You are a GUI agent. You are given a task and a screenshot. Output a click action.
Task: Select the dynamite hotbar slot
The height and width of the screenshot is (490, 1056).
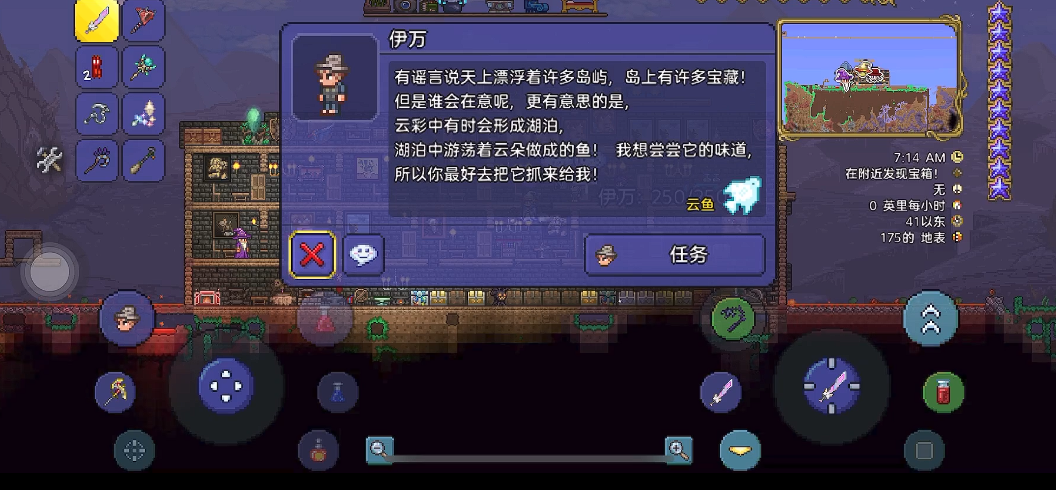point(97,67)
